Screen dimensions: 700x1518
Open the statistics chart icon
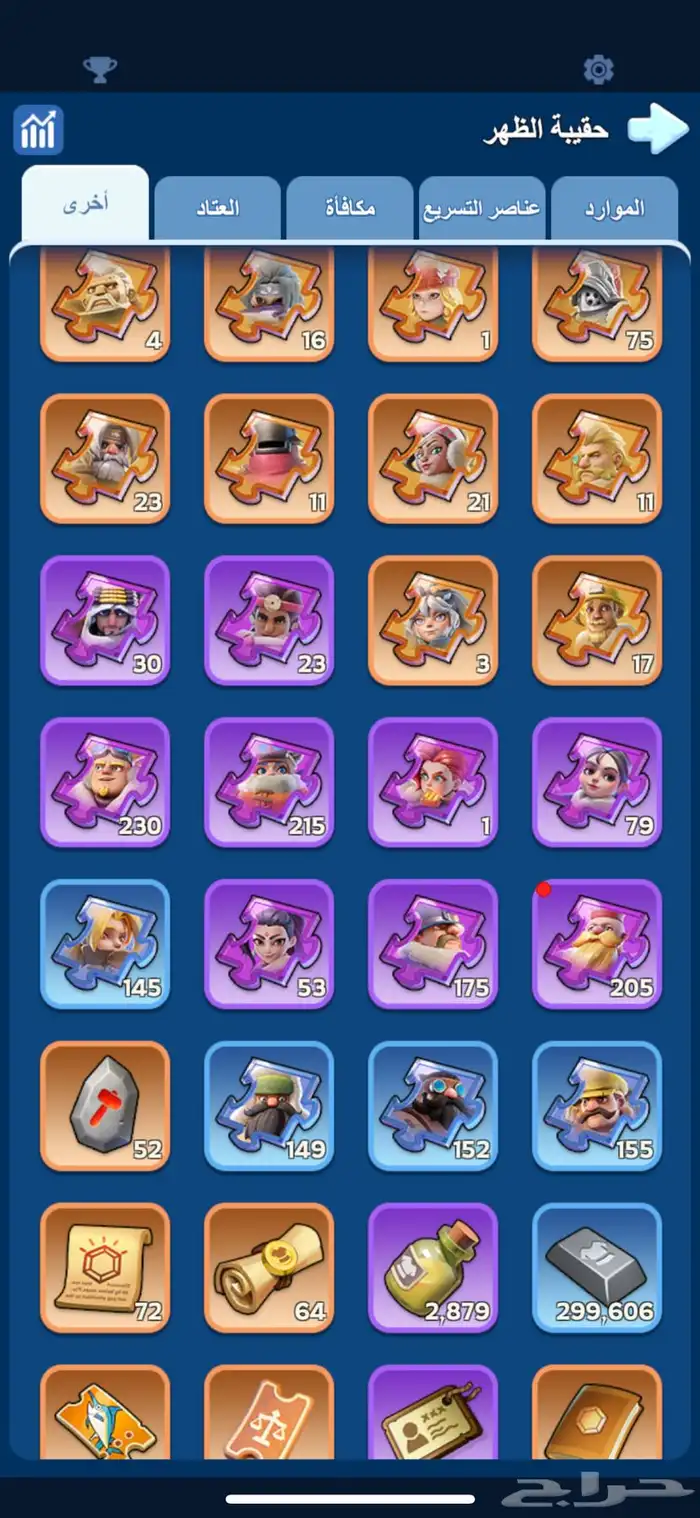[38, 130]
